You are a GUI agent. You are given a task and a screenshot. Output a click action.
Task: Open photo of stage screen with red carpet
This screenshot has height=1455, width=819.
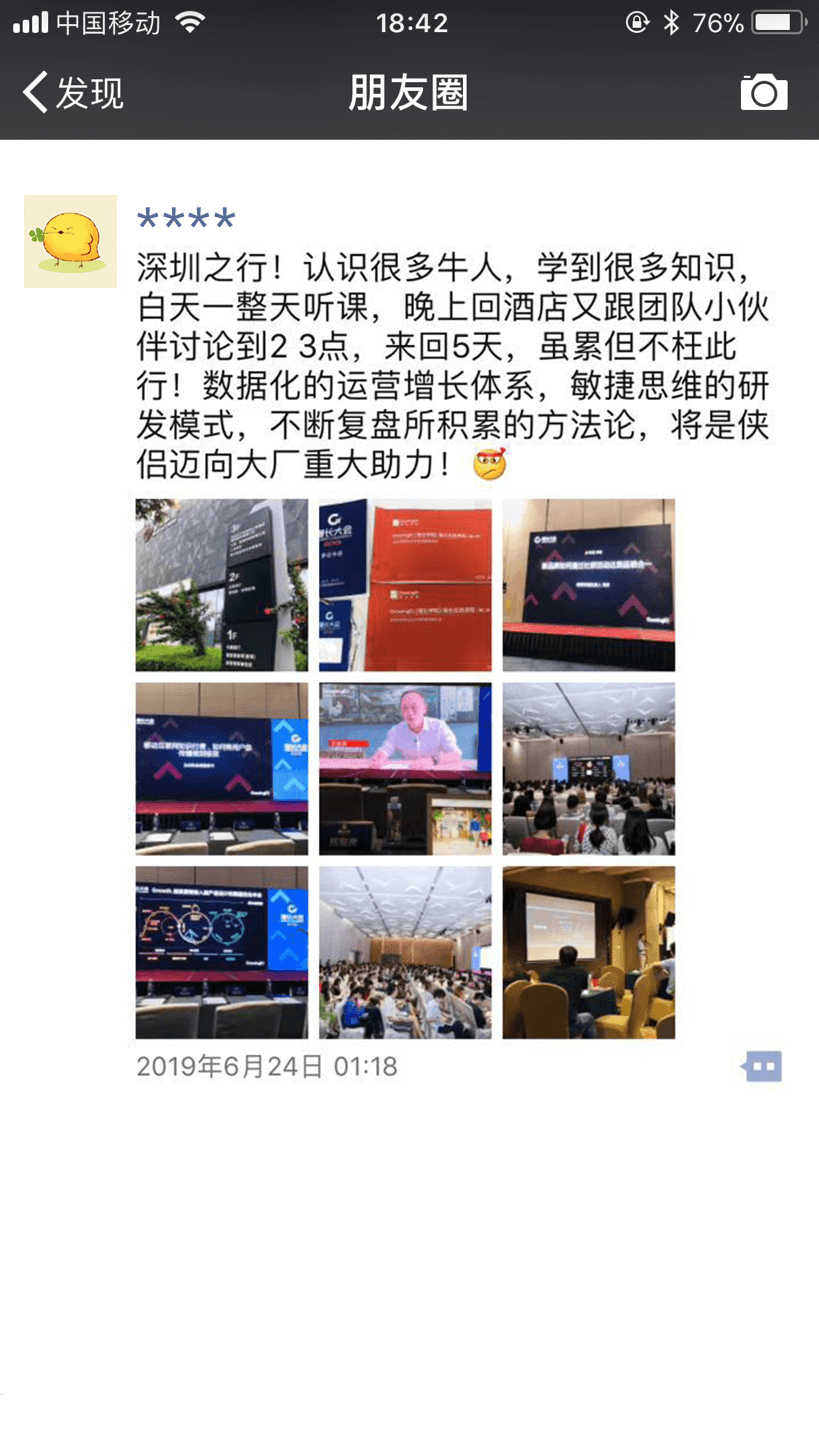tap(588, 585)
